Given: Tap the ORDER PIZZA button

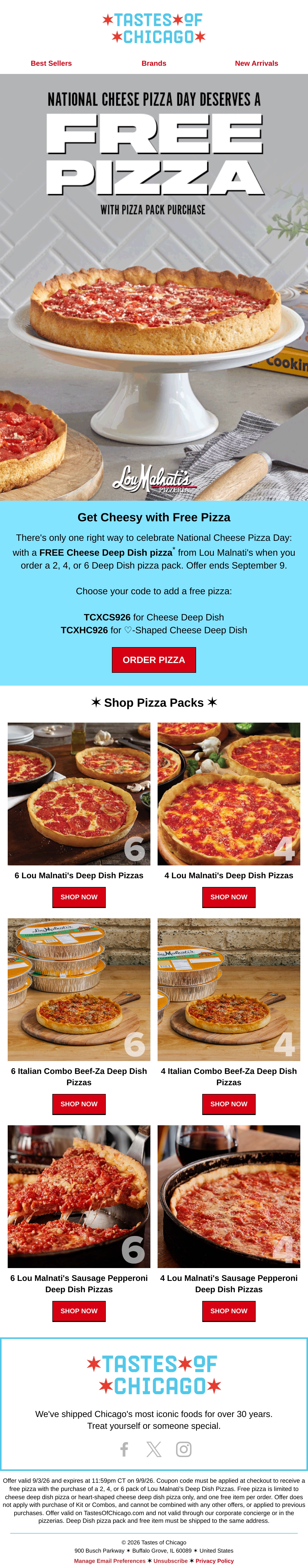Looking at the screenshot, I should pos(154,660).
